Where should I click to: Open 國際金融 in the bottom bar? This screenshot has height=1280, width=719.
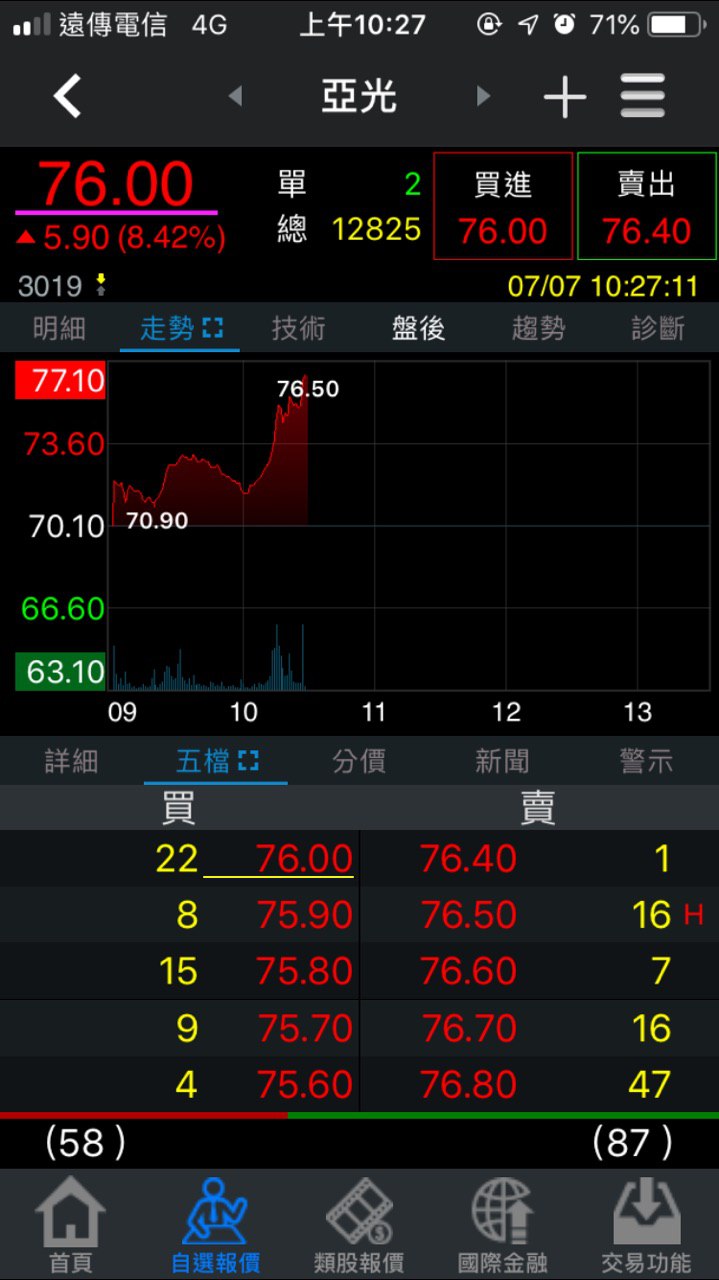[502, 1226]
